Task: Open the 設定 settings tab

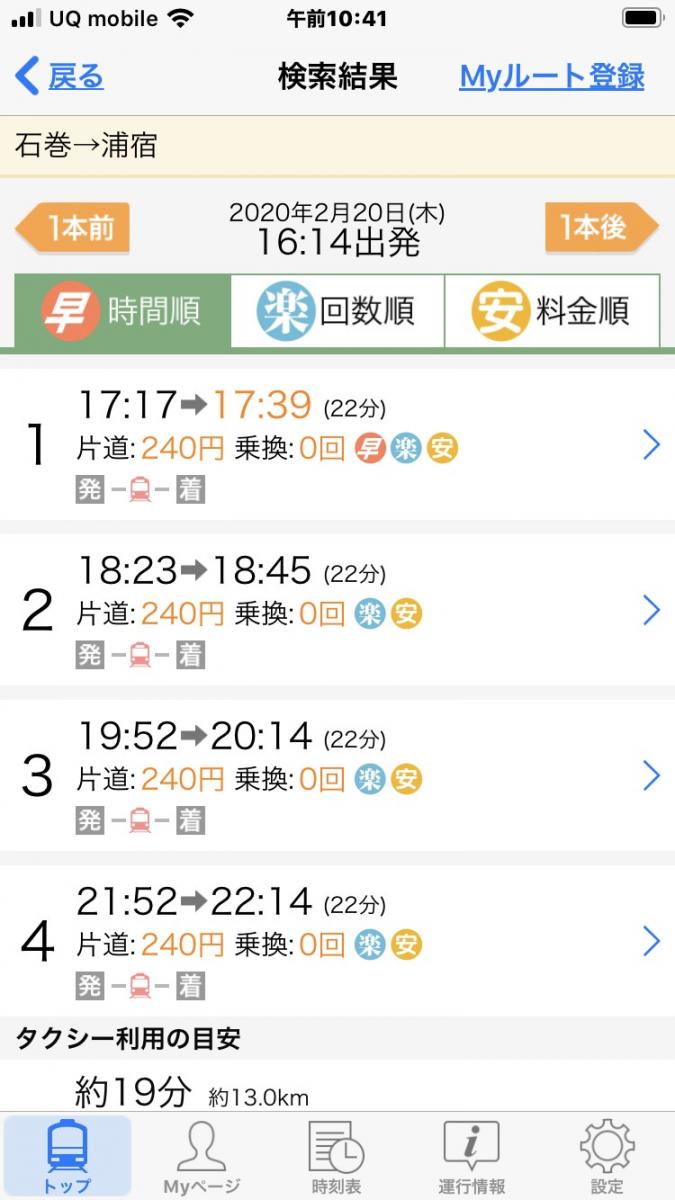Action: 606,1156
